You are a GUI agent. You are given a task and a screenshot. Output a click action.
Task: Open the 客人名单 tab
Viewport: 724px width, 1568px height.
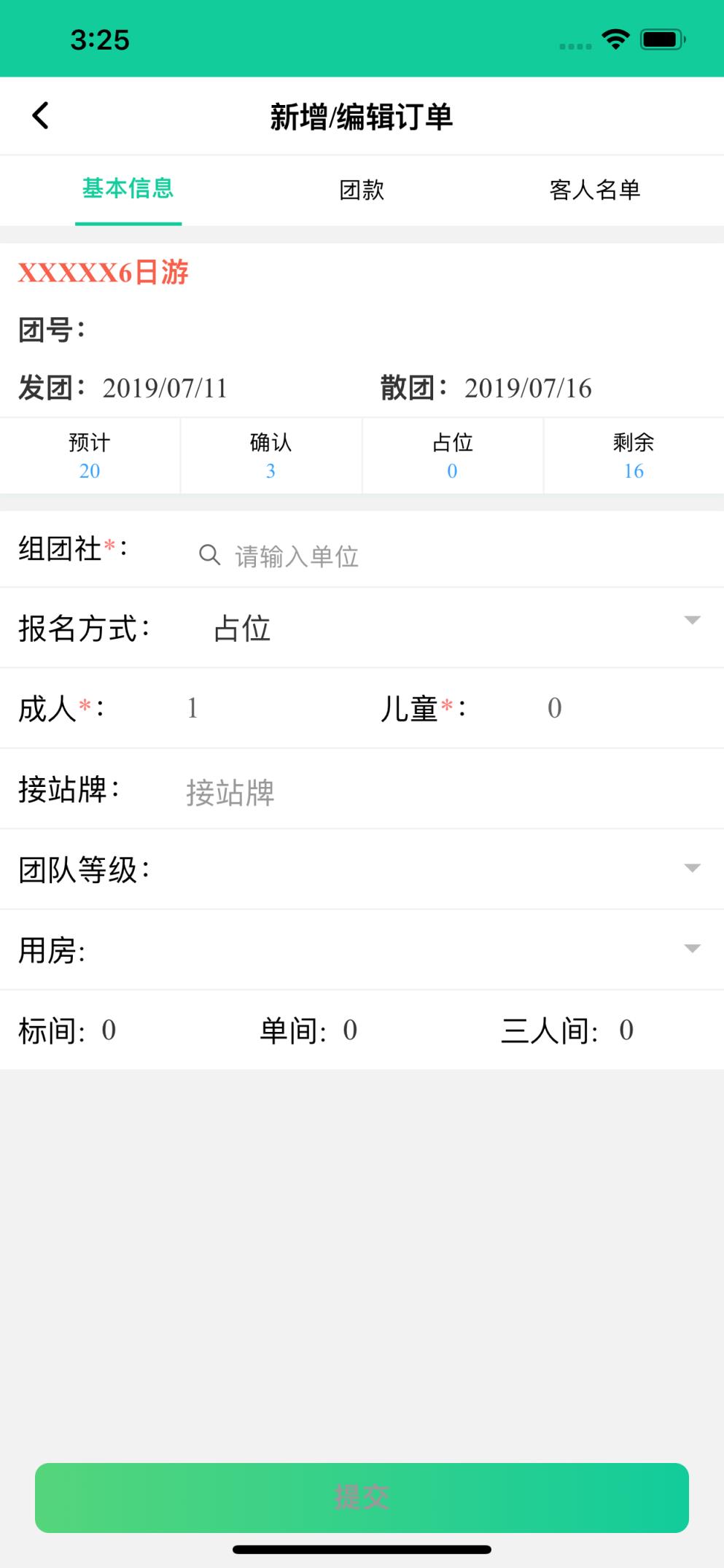[x=595, y=190]
